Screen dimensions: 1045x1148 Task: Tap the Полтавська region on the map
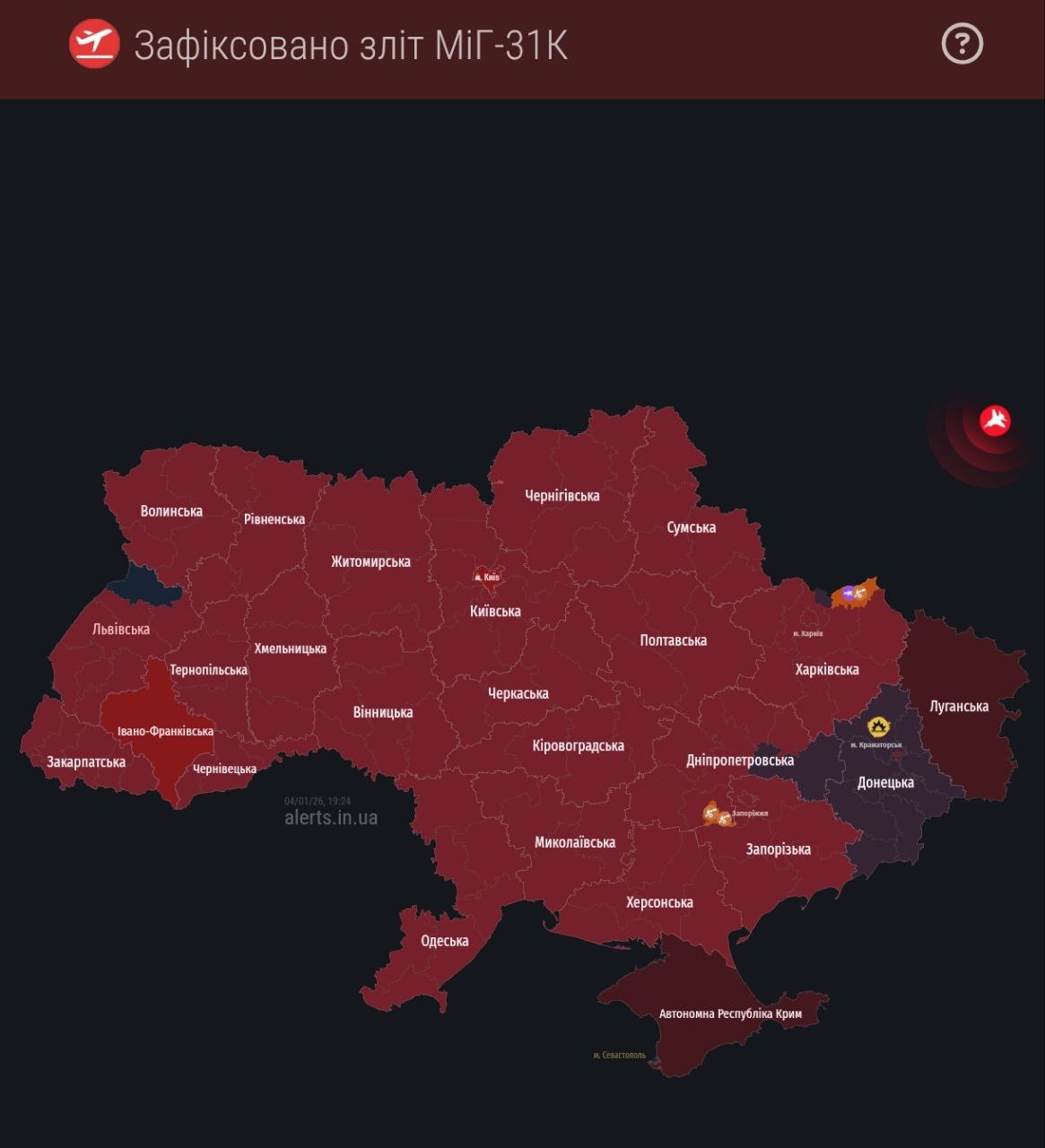pos(673,640)
